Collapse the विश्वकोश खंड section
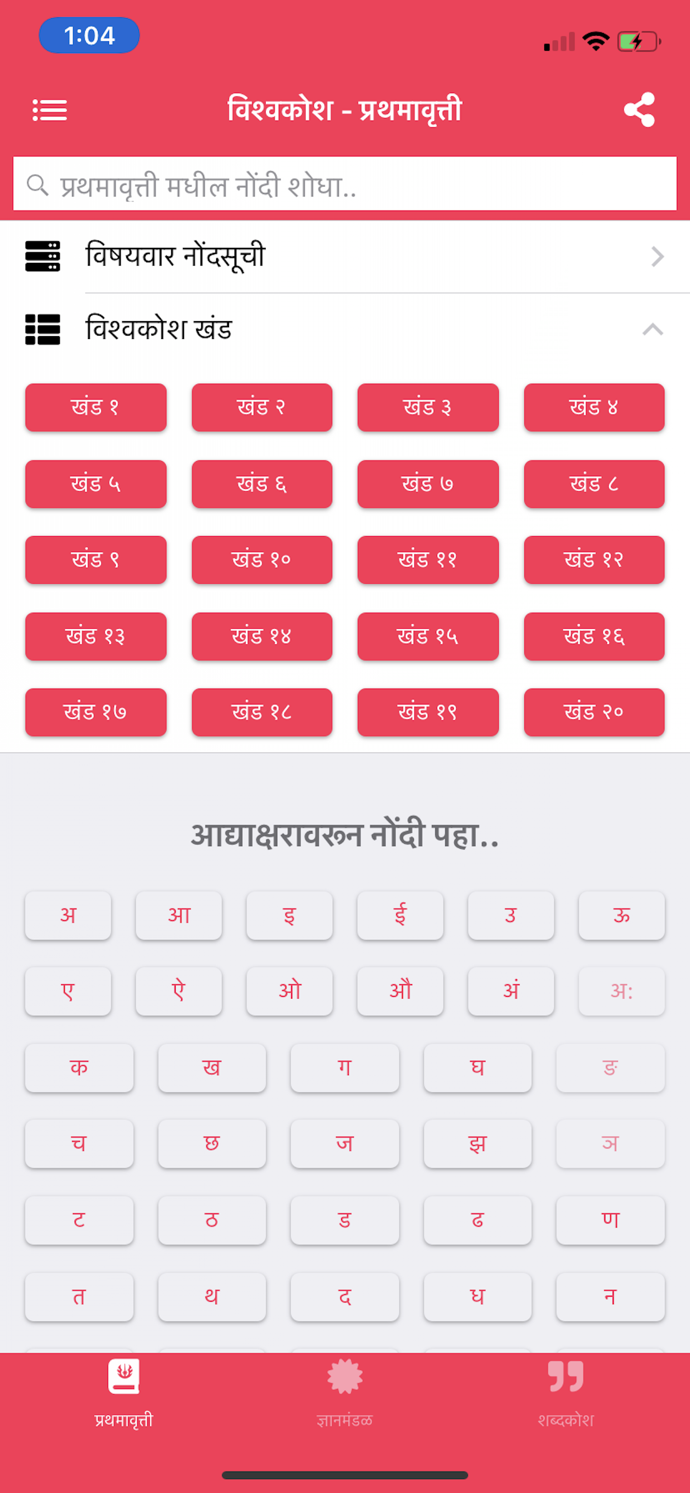The image size is (690, 1493). (652, 329)
